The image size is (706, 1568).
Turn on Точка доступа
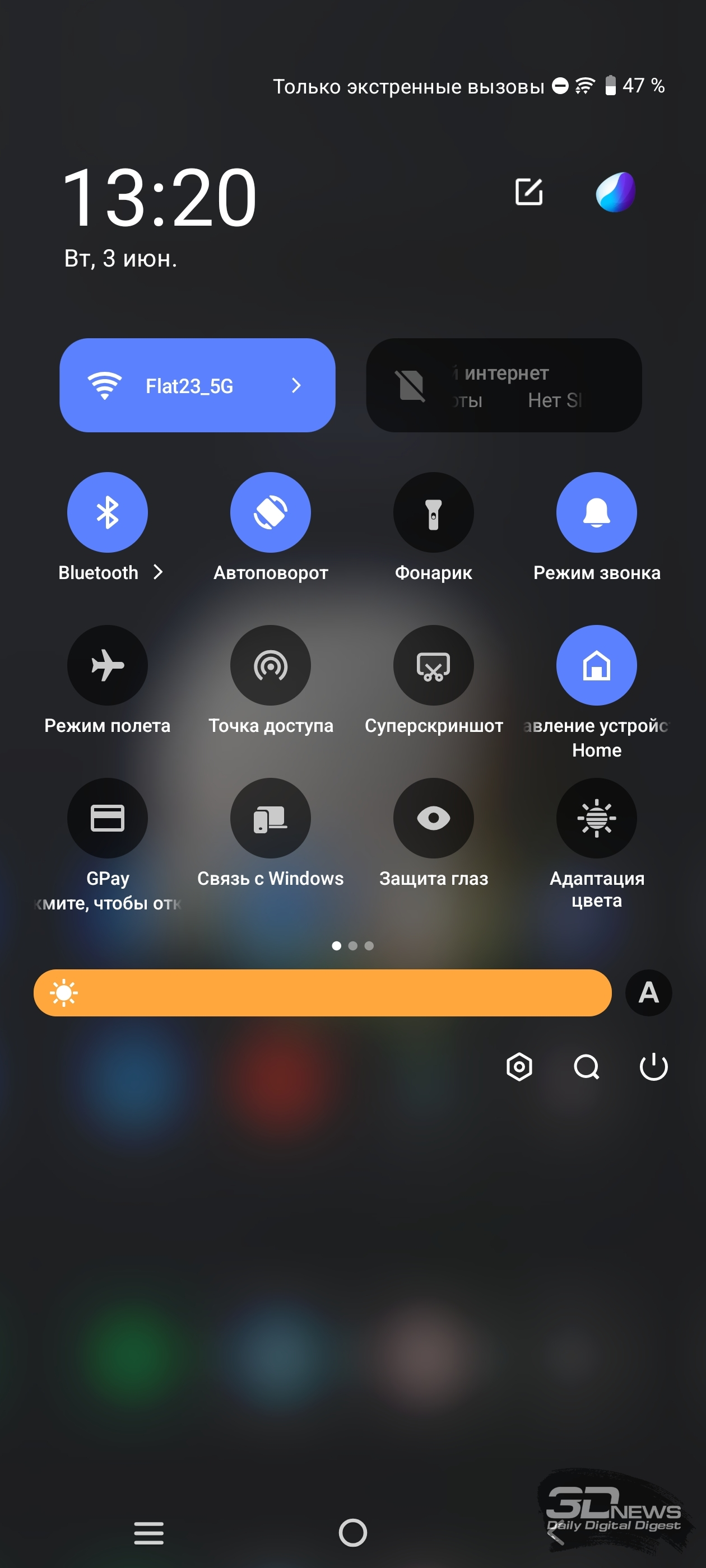click(271, 665)
